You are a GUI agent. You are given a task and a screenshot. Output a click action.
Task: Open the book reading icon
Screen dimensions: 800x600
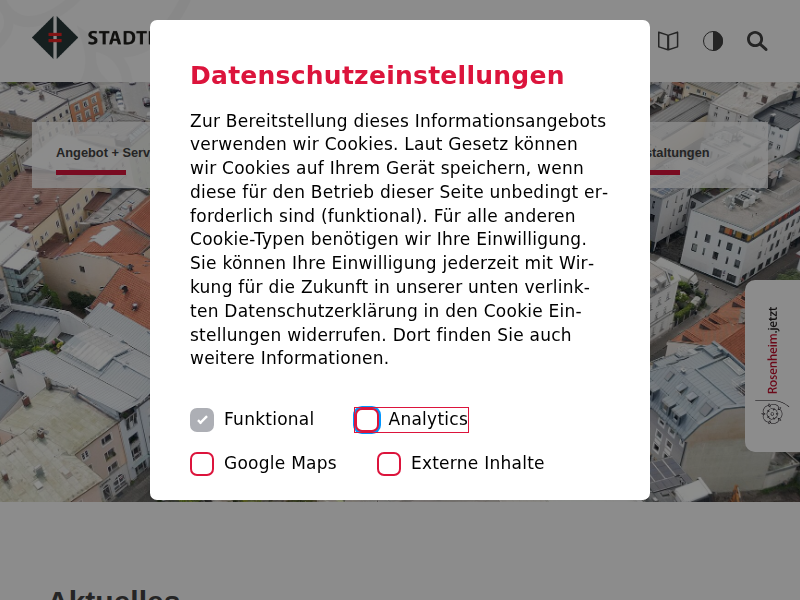coord(668,41)
